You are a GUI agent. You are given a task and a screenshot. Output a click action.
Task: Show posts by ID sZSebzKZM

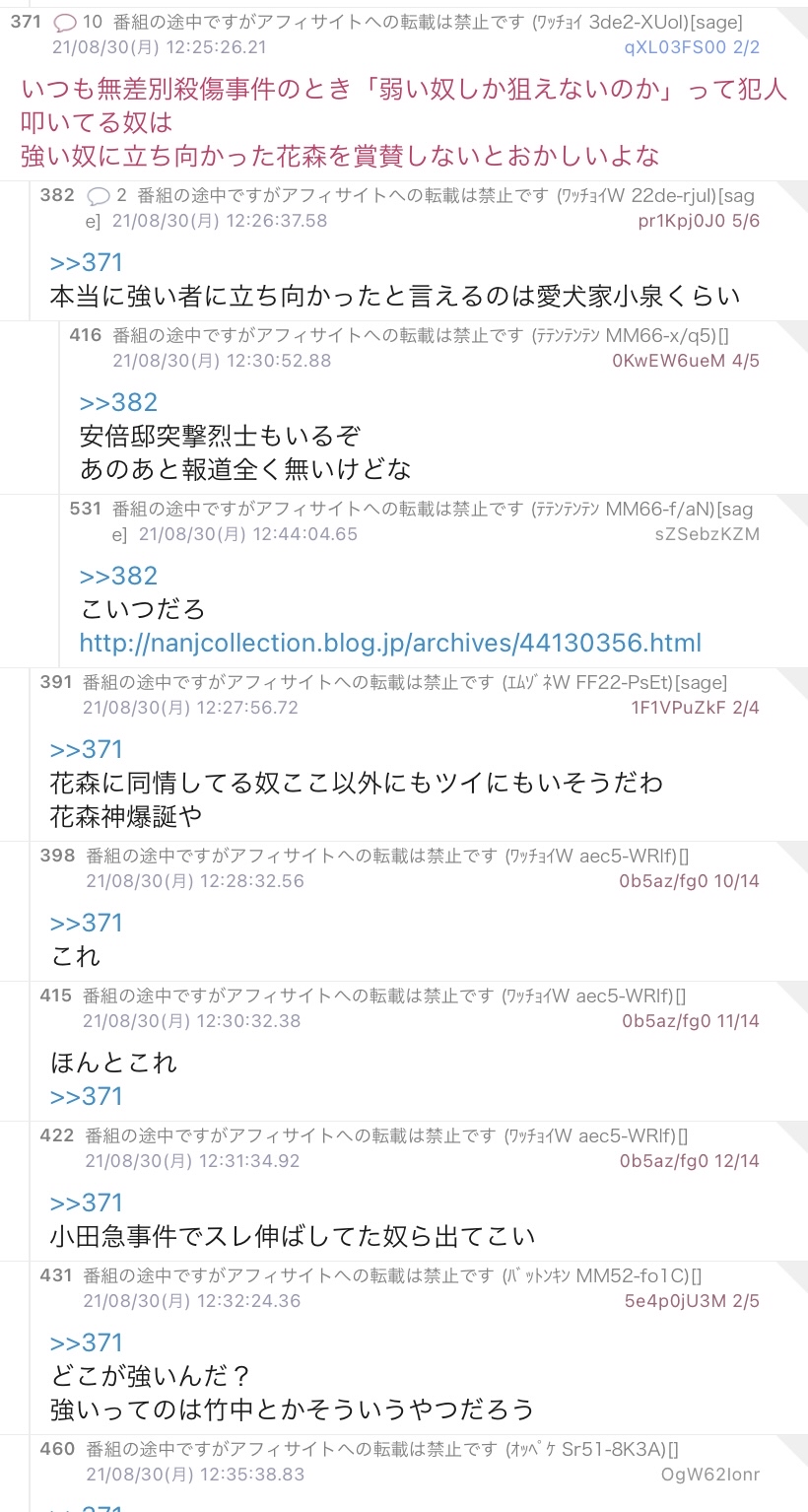(x=707, y=534)
